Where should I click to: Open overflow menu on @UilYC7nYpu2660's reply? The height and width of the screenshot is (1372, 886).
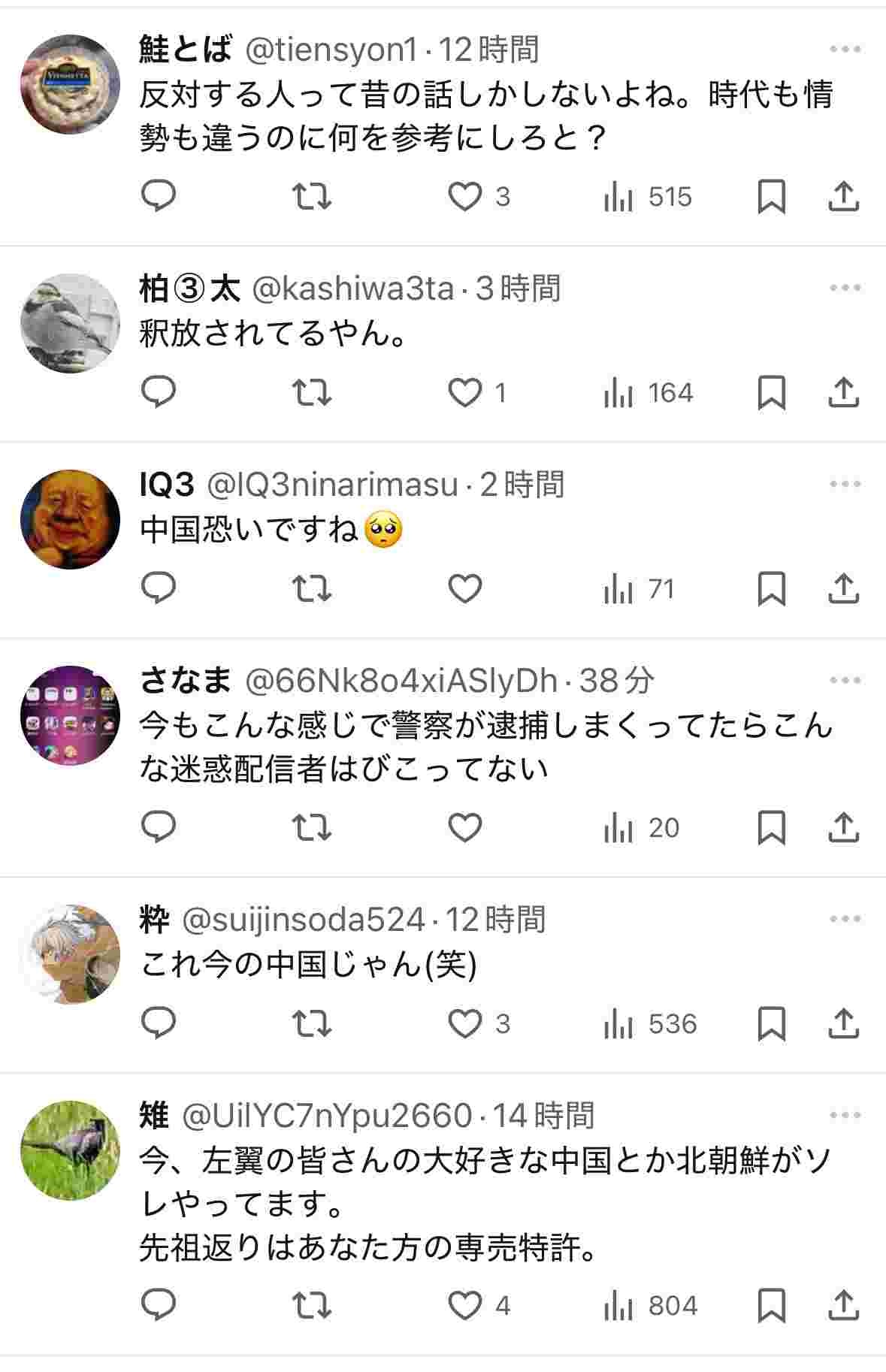tap(845, 1115)
